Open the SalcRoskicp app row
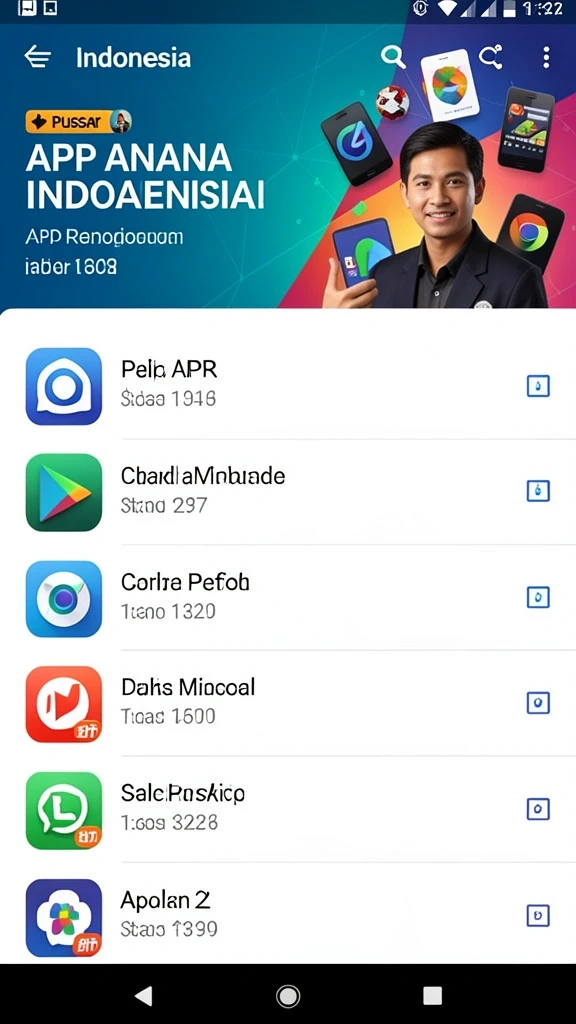The image size is (576, 1024). [x=288, y=809]
